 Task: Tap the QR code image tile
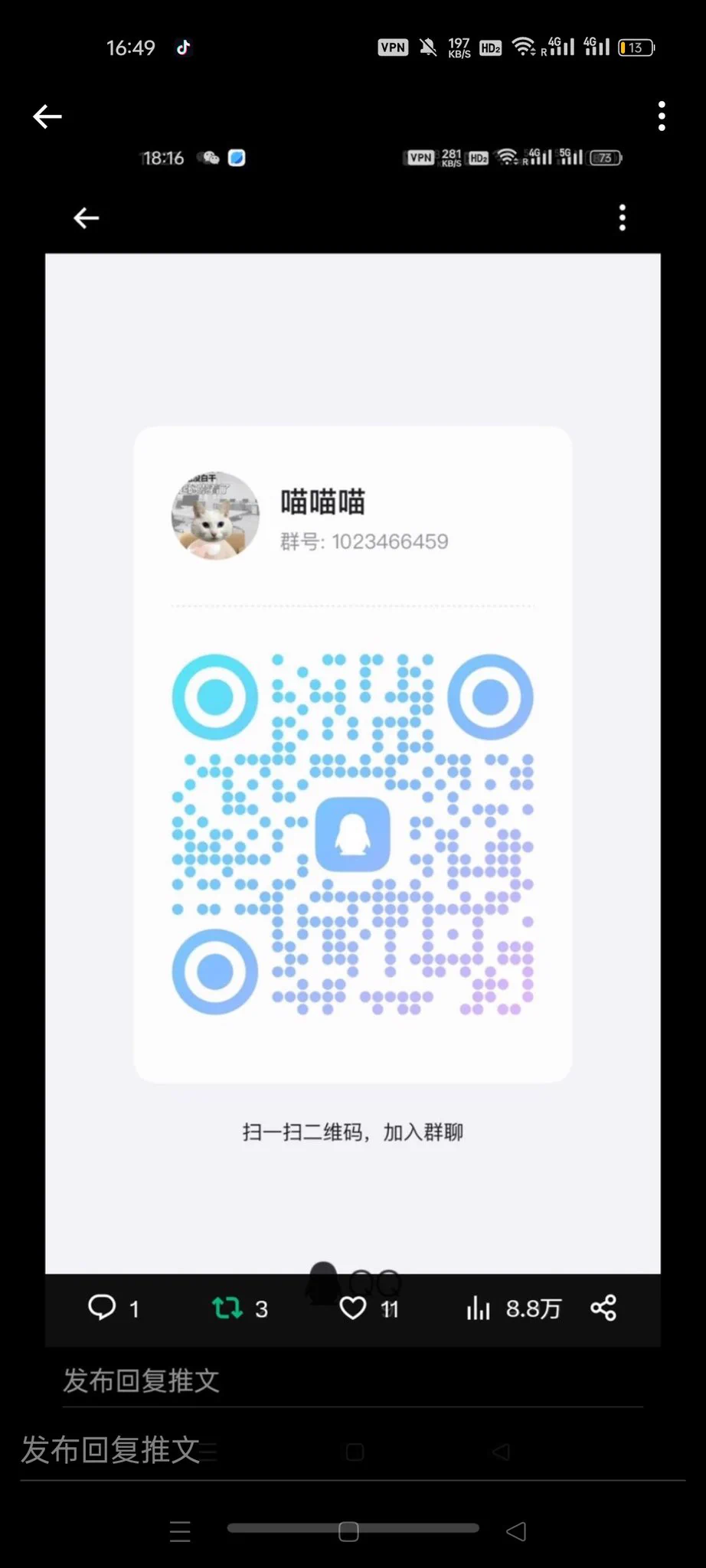[x=352, y=833]
